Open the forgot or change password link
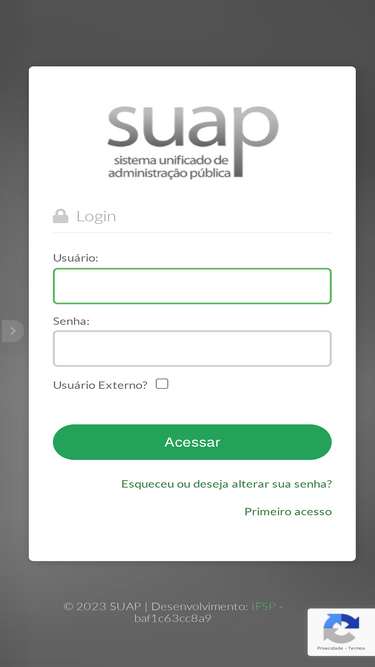The image size is (375, 667). pos(227,484)
